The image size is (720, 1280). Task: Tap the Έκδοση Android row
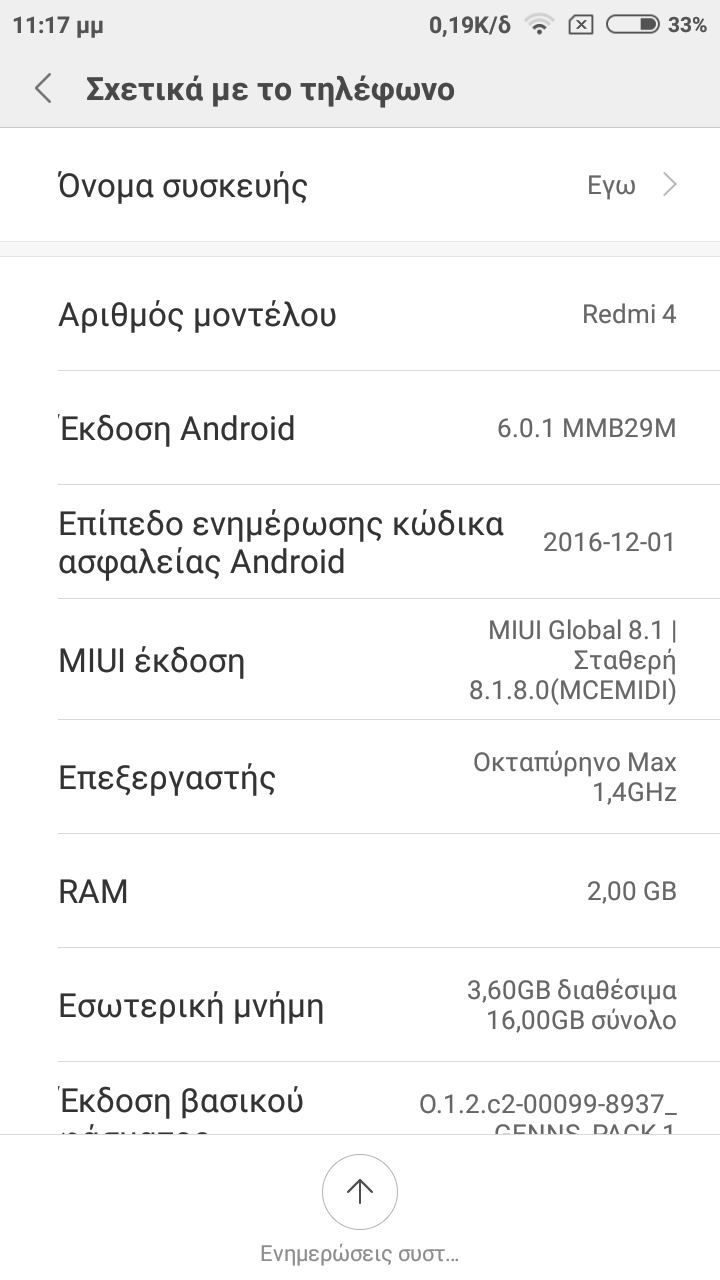point(360,429)
